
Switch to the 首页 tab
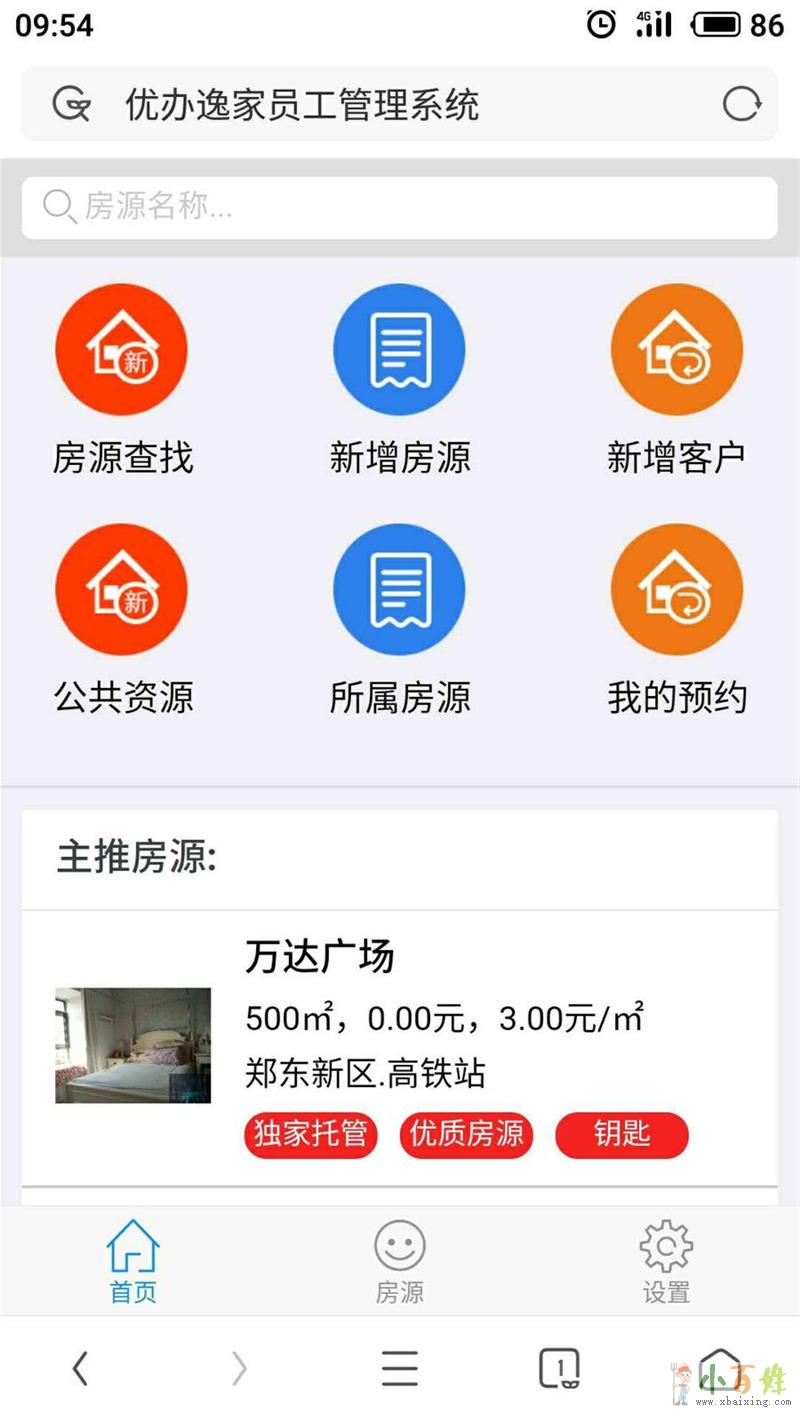click(x=133, y=1262)
